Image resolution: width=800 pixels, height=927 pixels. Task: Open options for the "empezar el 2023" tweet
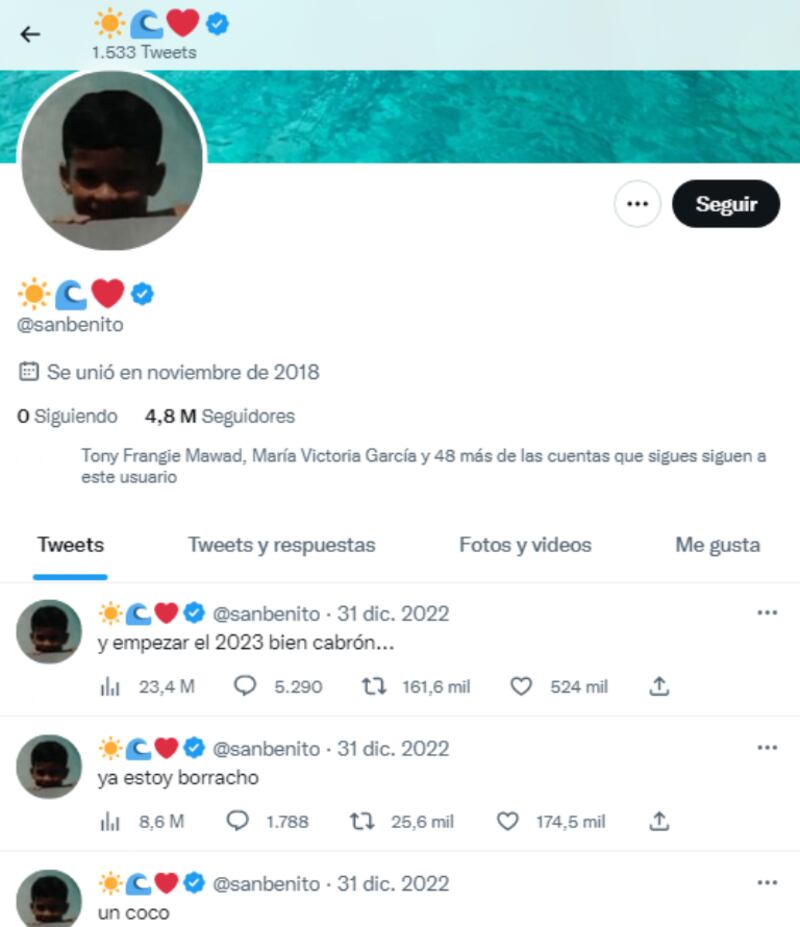point(766,613)
